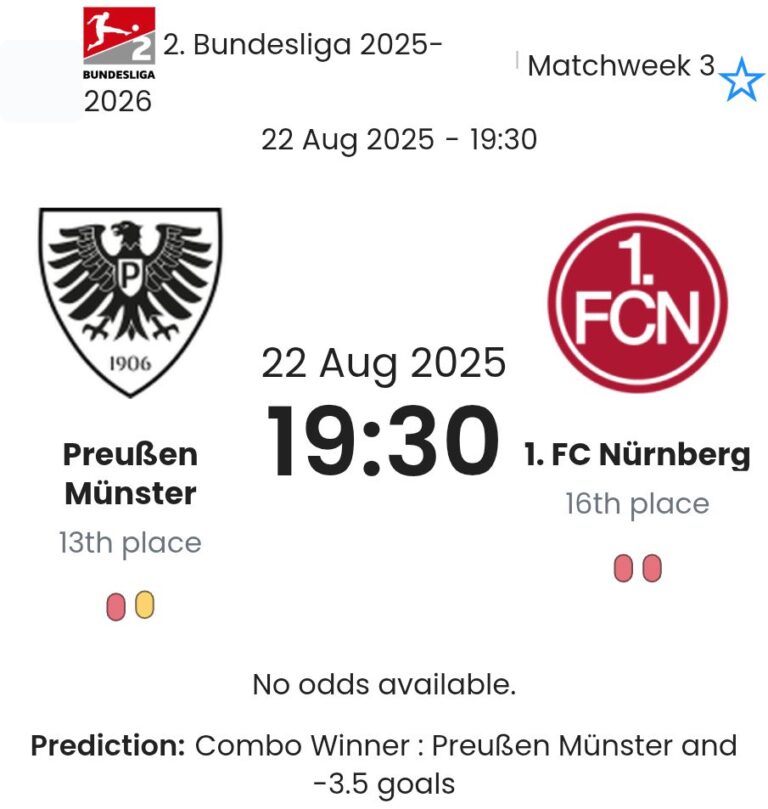Image resolution: width=768 pixels, height=809 pixels.
Task: Mark this match as favorite with star
Action: (741, 80)
